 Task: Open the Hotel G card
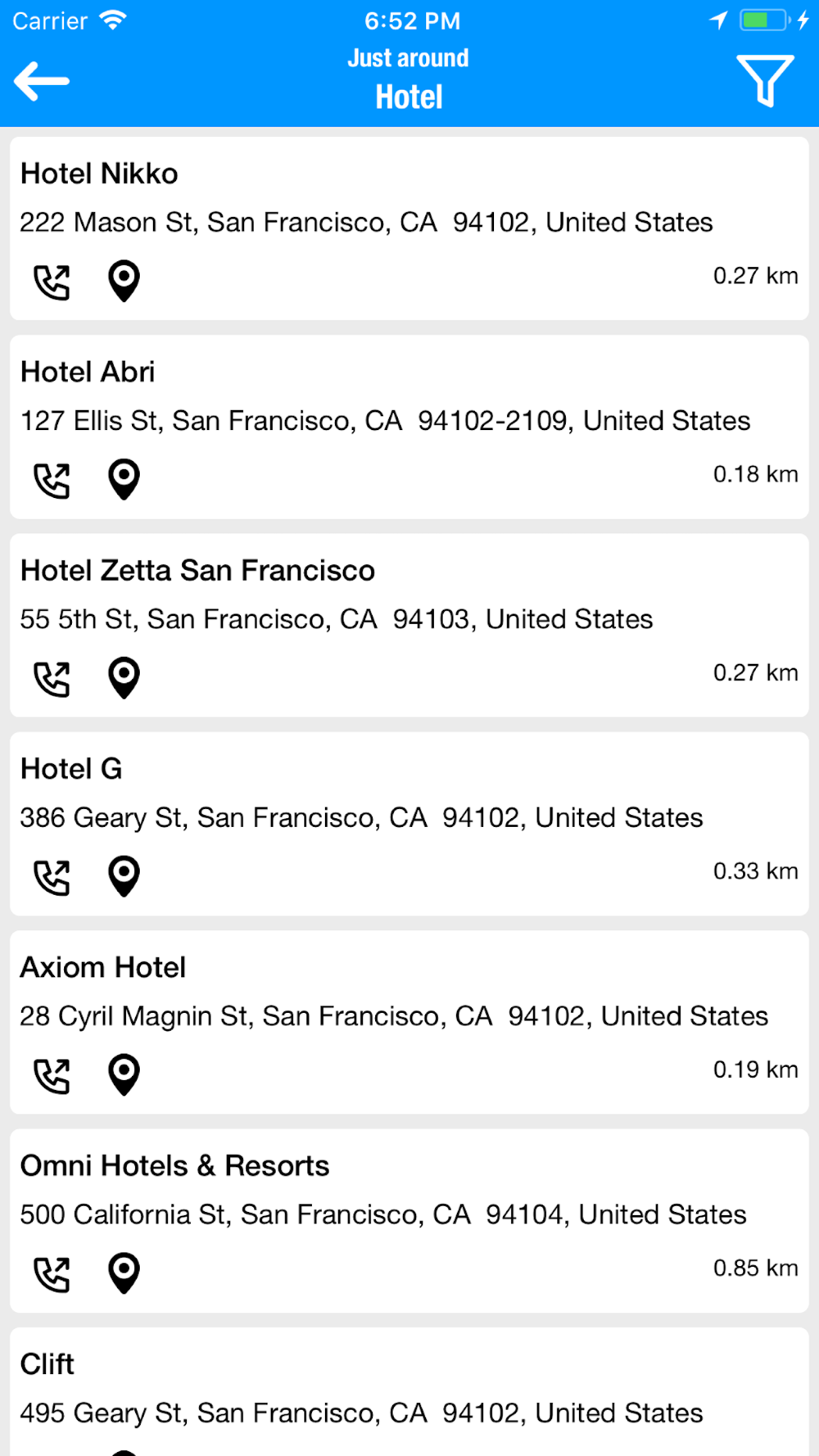[x=409, y=824]
